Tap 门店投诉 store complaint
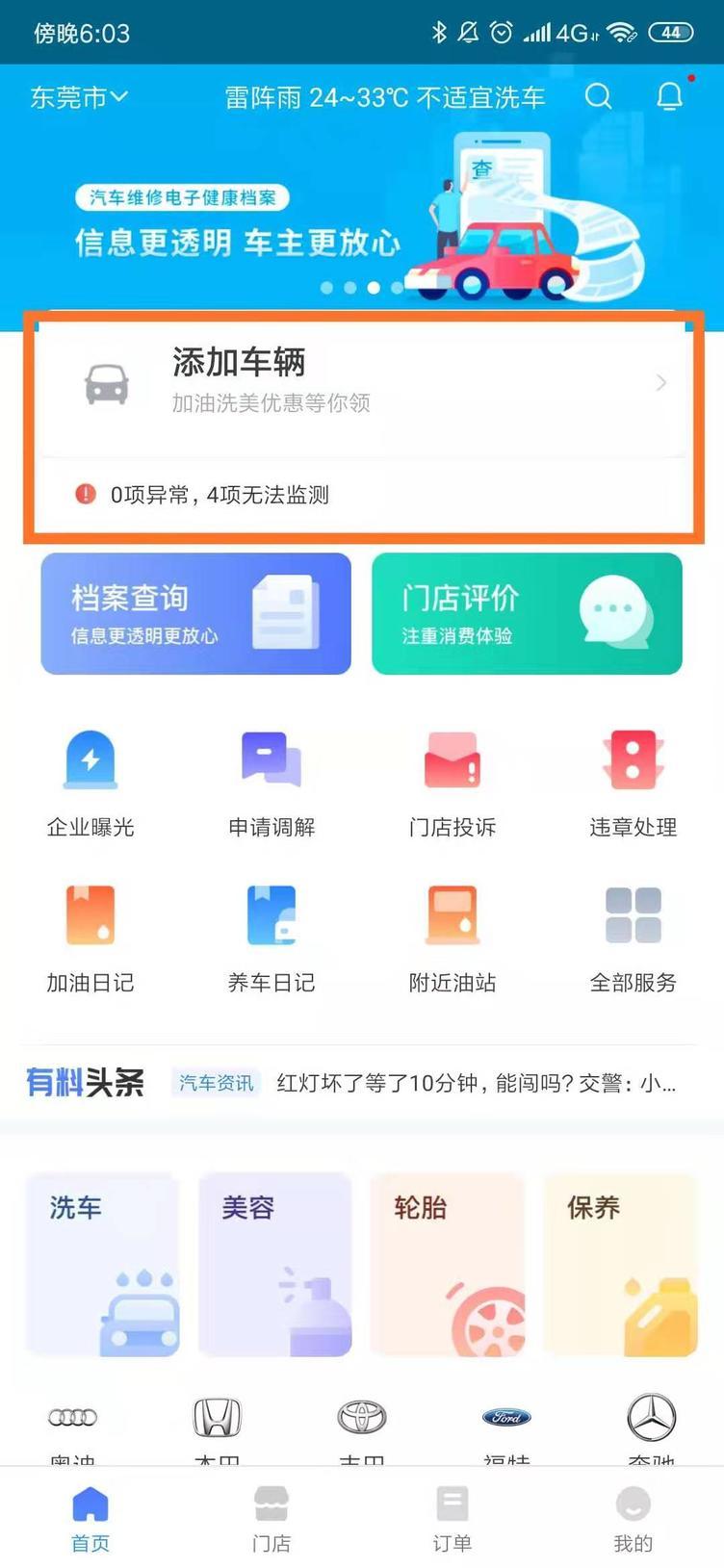 (x=452, y=784)
